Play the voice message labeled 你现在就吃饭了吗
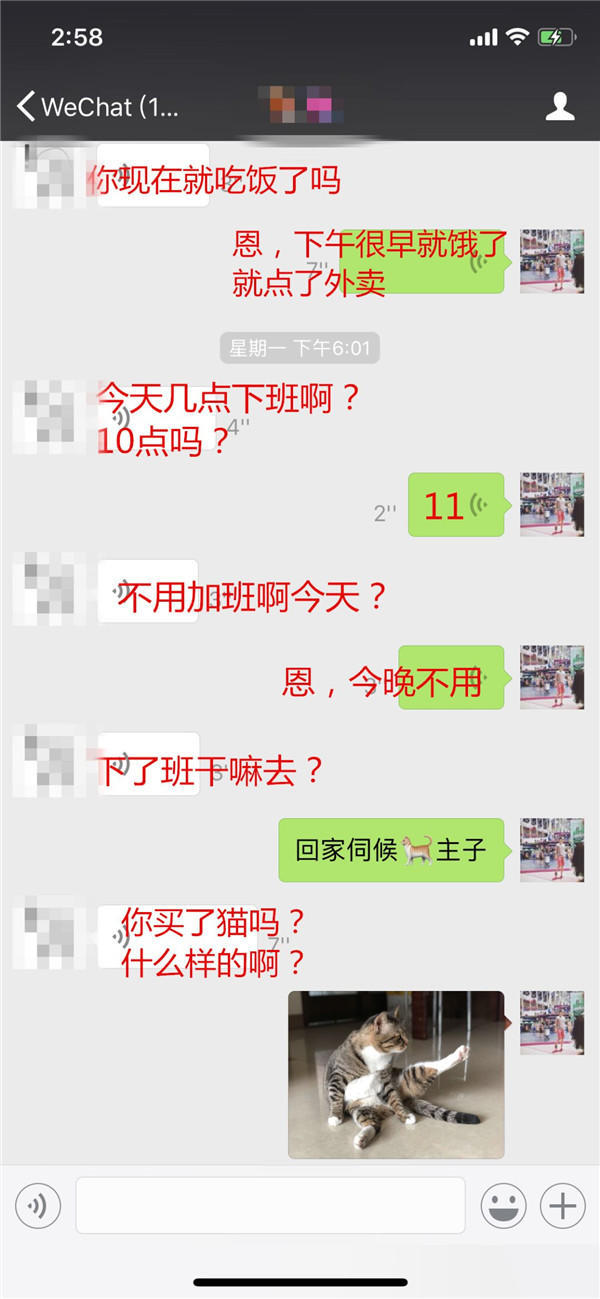The width and height of the screenshot is (600, 1299). [153, 176]
